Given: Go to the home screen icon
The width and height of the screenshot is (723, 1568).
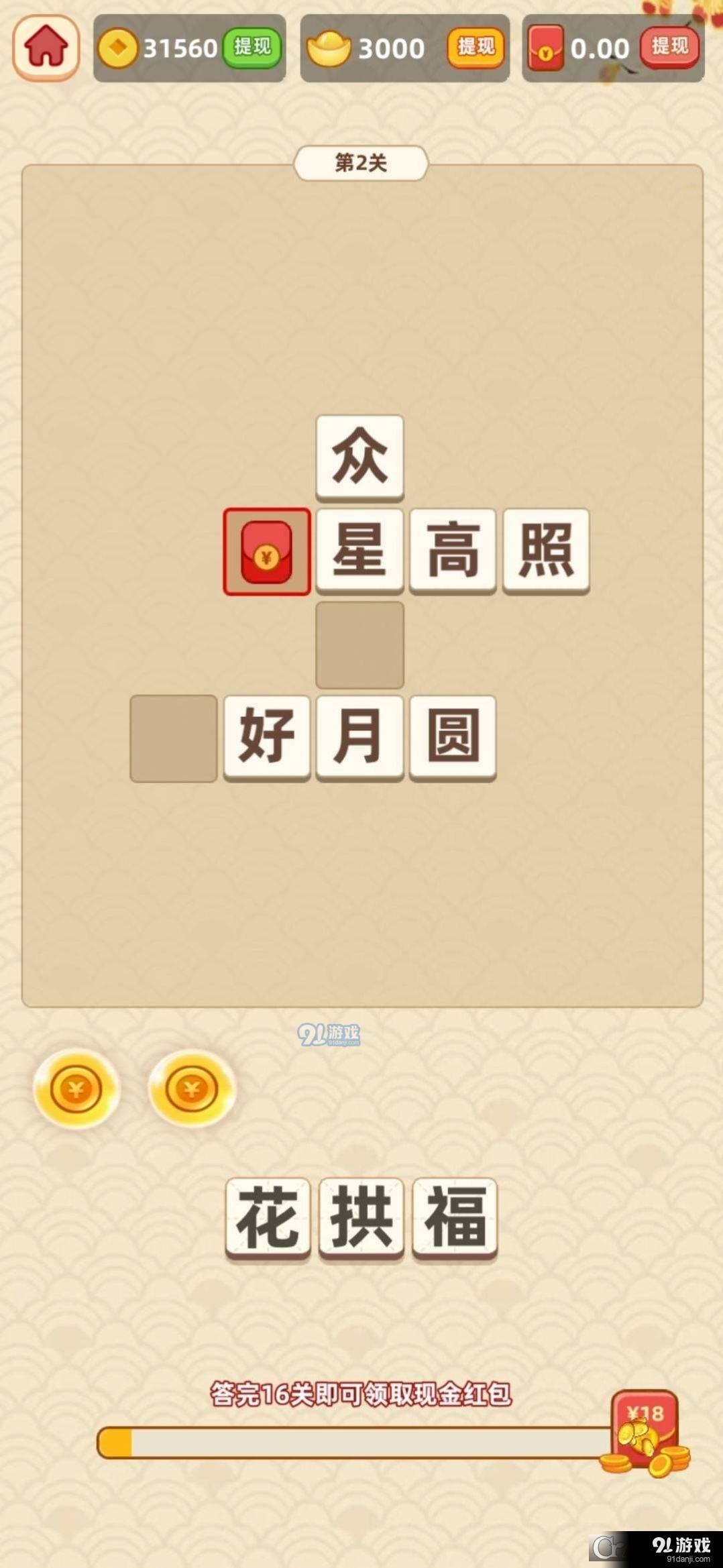Looking at the screenshot, I should tap(46, 48).
